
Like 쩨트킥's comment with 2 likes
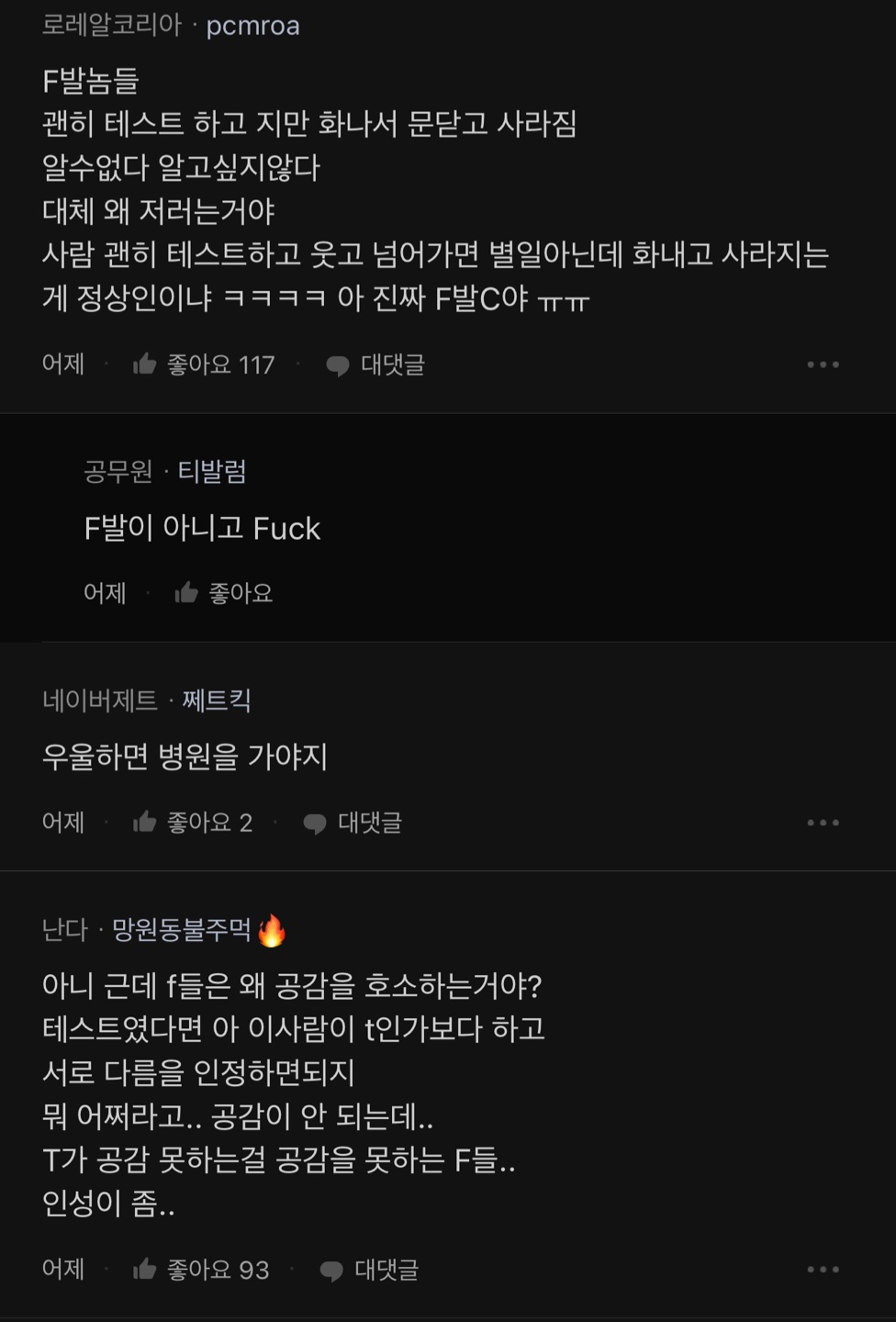pyautogui.click(x=193, y=823)
